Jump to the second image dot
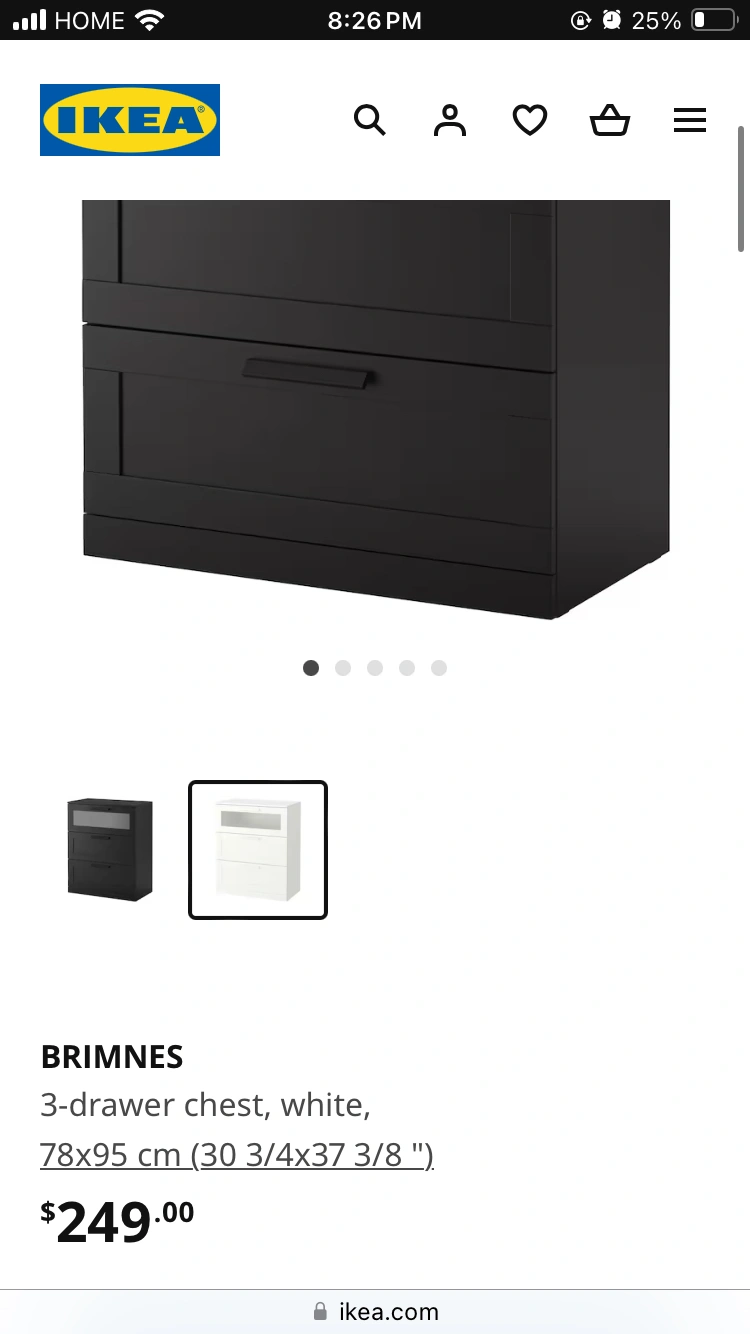 pyautogui.click(x=343, y=668)
